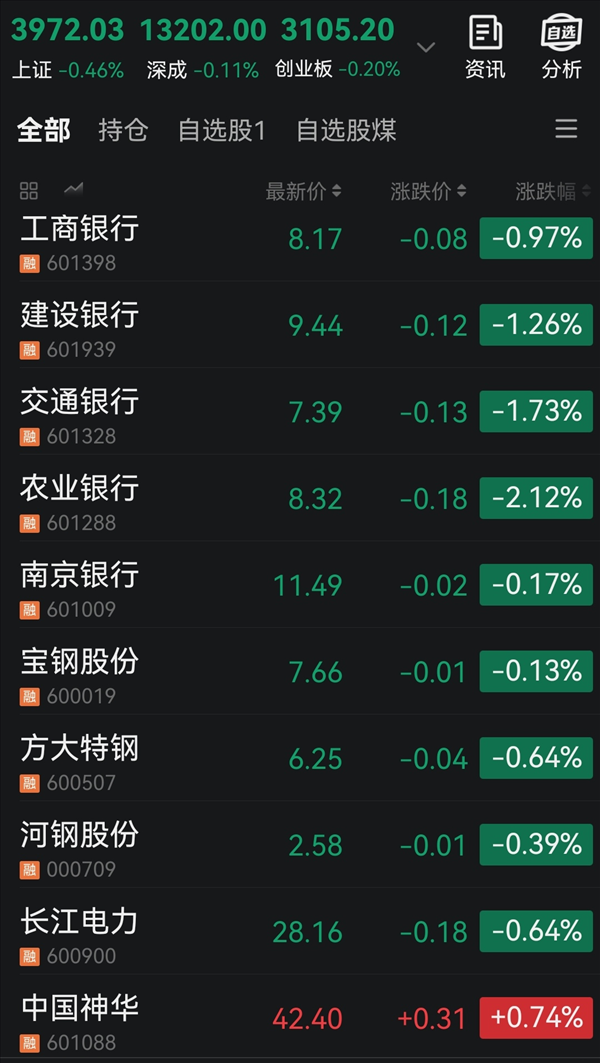600x1063 pixels.
Task: Toggle the grid layout view icon
Action: [x=29, y=190]
